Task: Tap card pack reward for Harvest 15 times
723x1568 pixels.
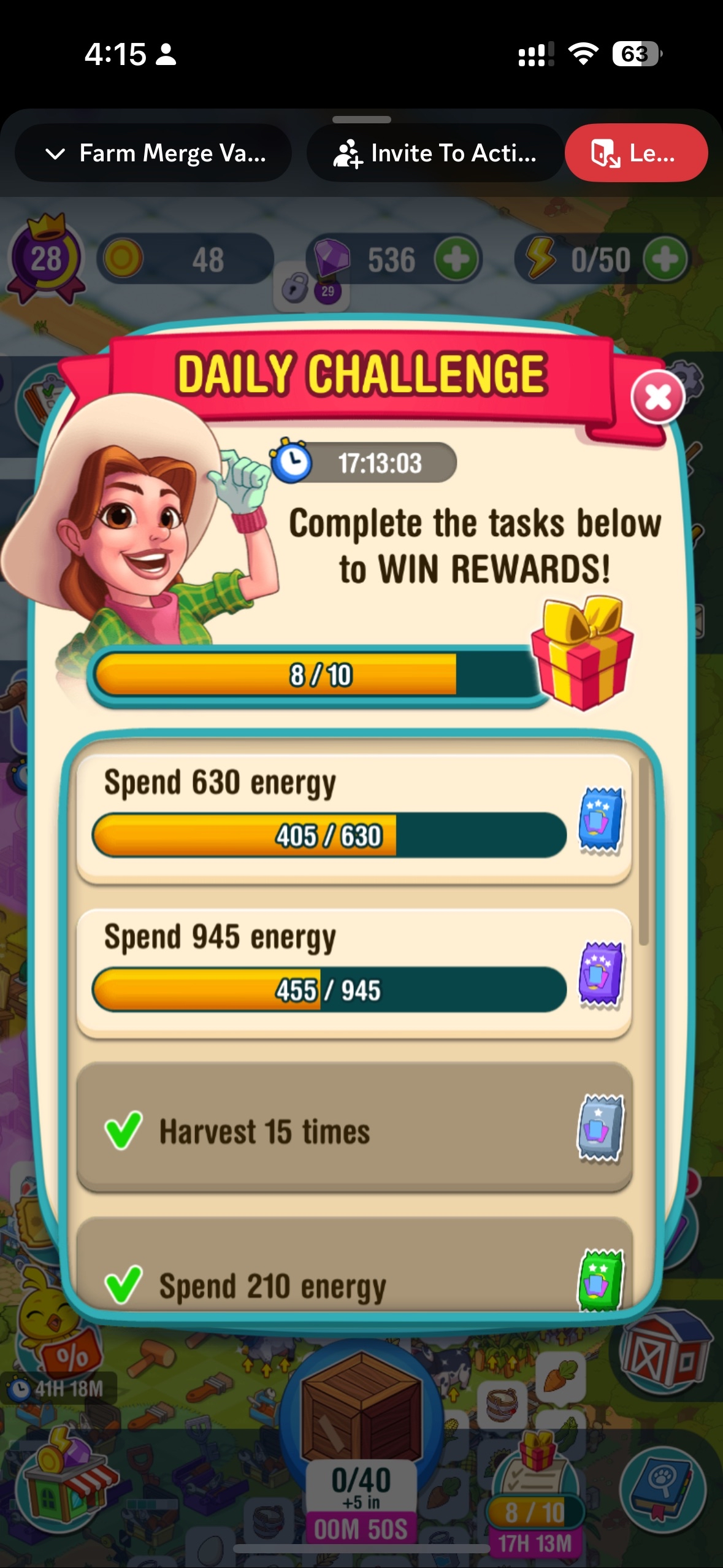Action: [x=601, y=1128]
